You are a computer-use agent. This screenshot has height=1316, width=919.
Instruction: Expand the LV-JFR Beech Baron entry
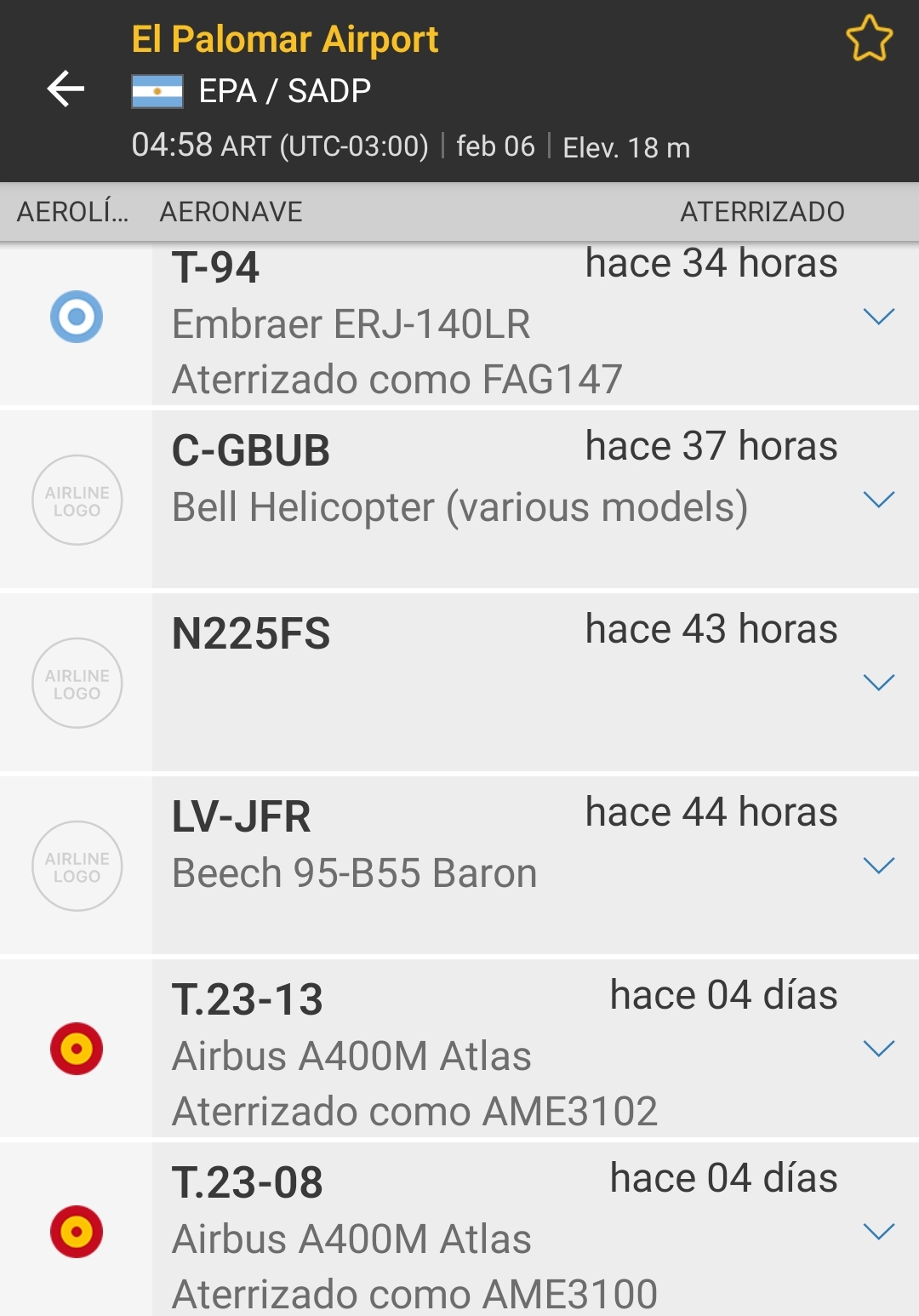[x=878, y=866]
